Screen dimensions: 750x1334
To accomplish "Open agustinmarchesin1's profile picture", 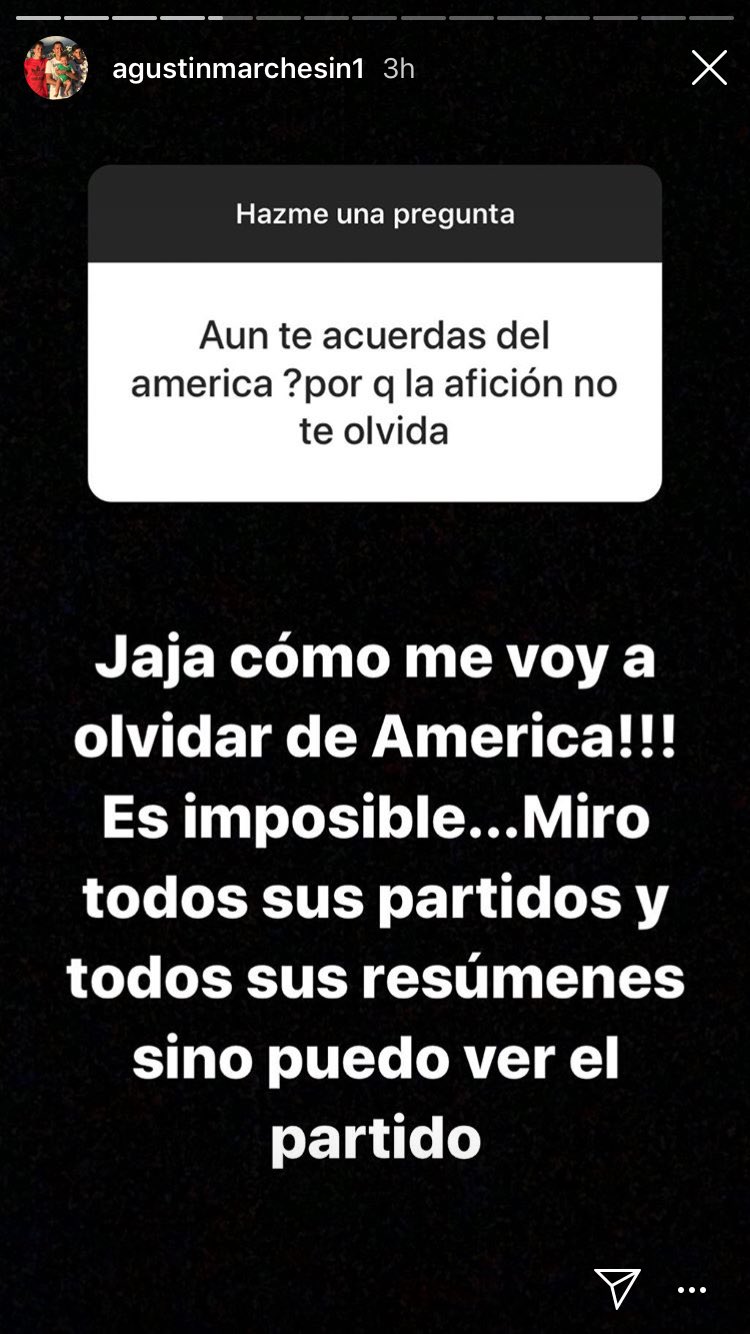I will (x=56, y=68).
